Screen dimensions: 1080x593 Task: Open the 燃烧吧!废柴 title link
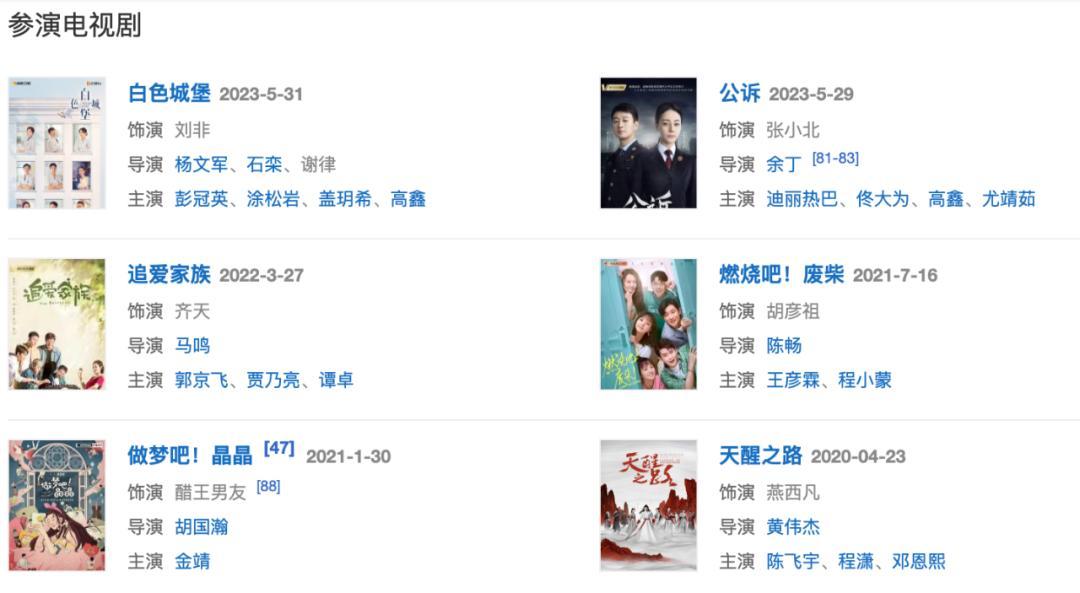click(x=781, y=274)
